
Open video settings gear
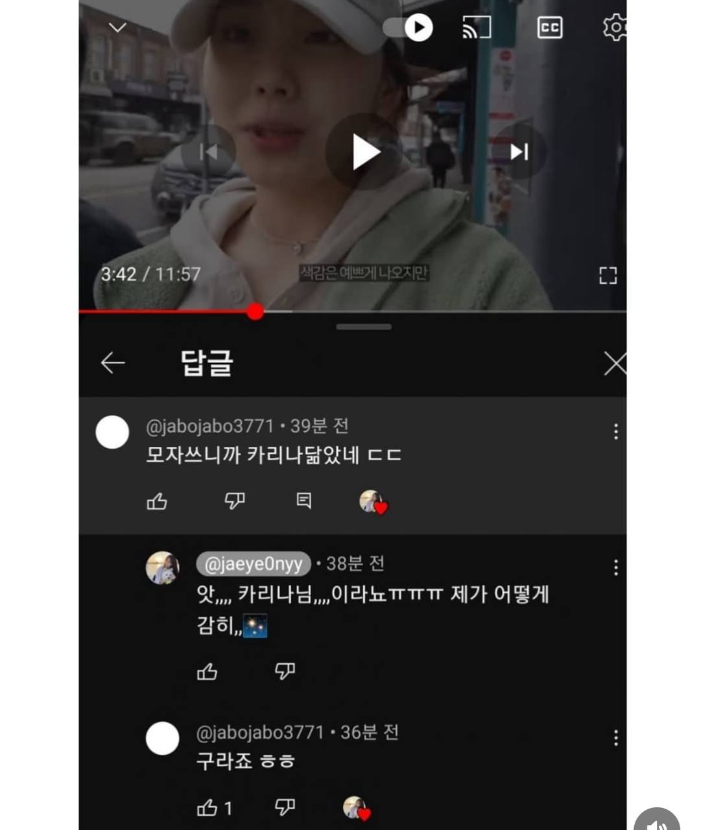614,28
